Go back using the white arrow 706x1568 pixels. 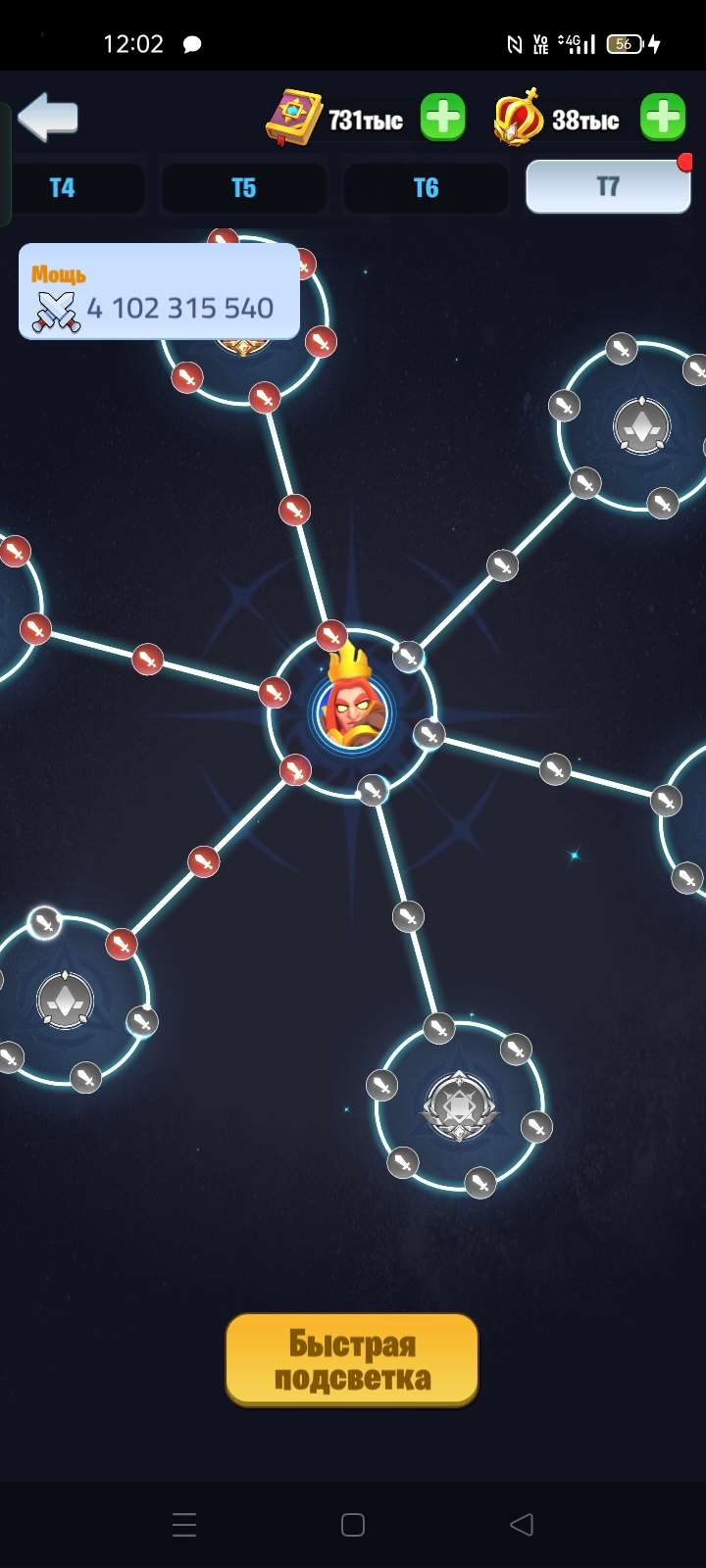(48, 119)
